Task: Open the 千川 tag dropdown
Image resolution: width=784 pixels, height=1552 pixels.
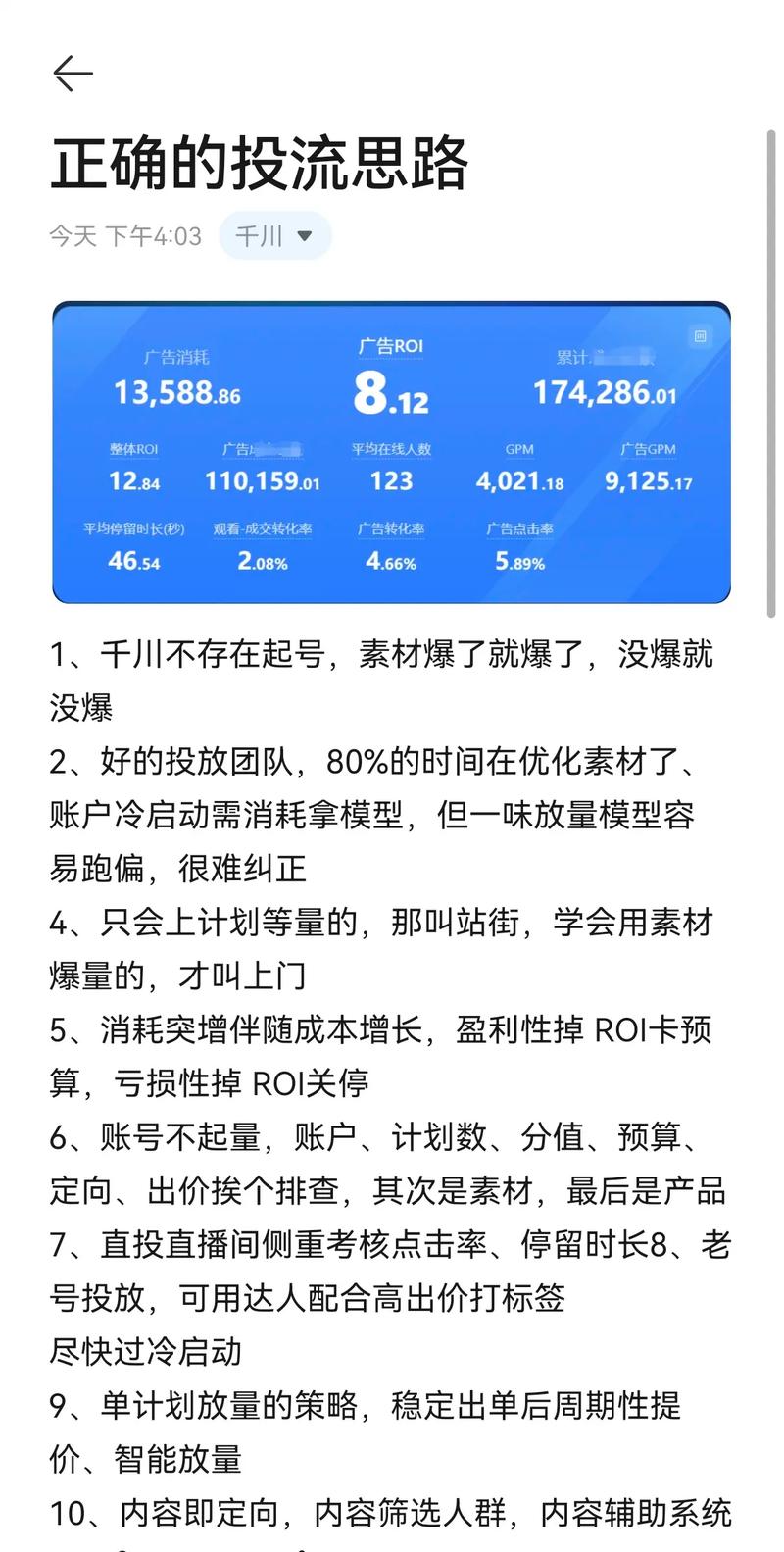Action: pos(275,236)
